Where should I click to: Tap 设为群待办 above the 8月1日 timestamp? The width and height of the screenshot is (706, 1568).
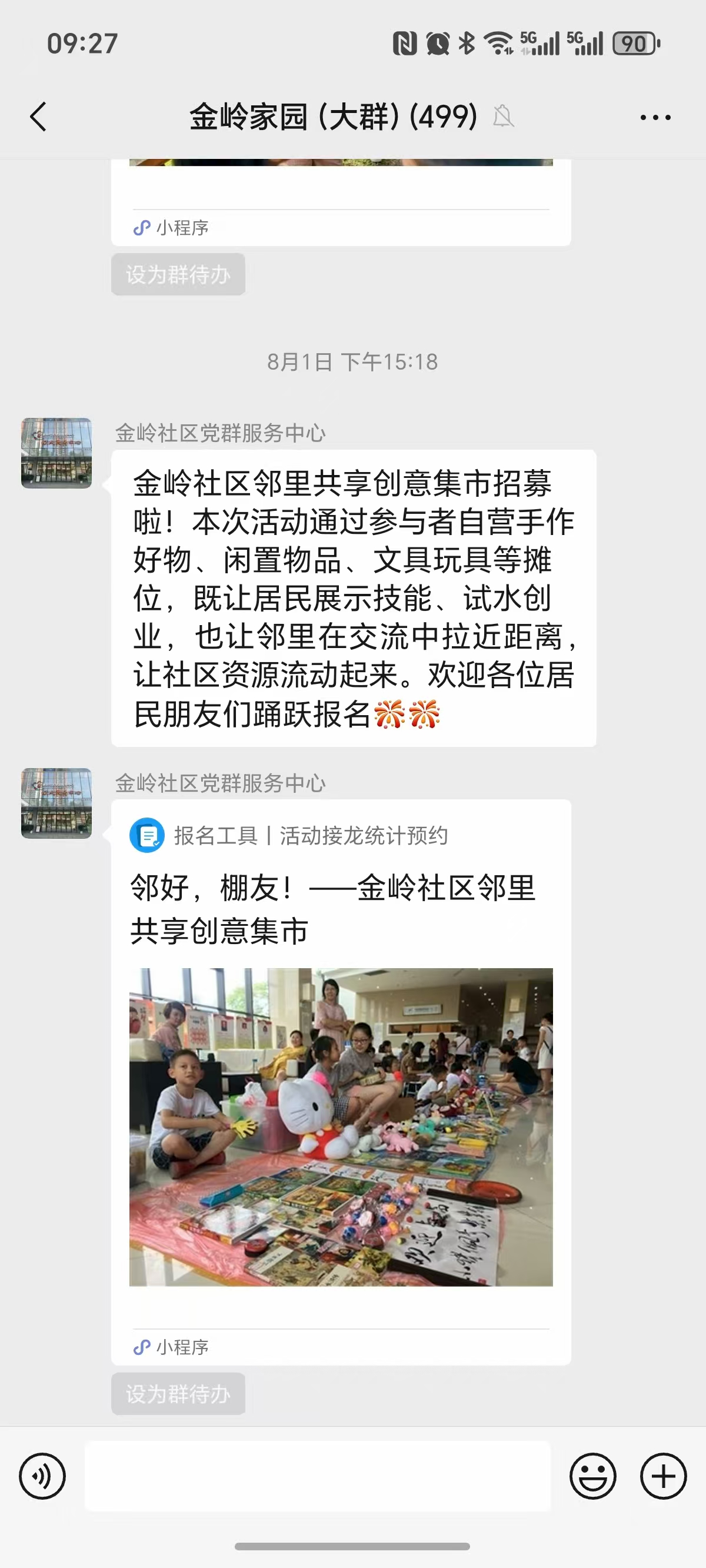click(x=178, y=274)
